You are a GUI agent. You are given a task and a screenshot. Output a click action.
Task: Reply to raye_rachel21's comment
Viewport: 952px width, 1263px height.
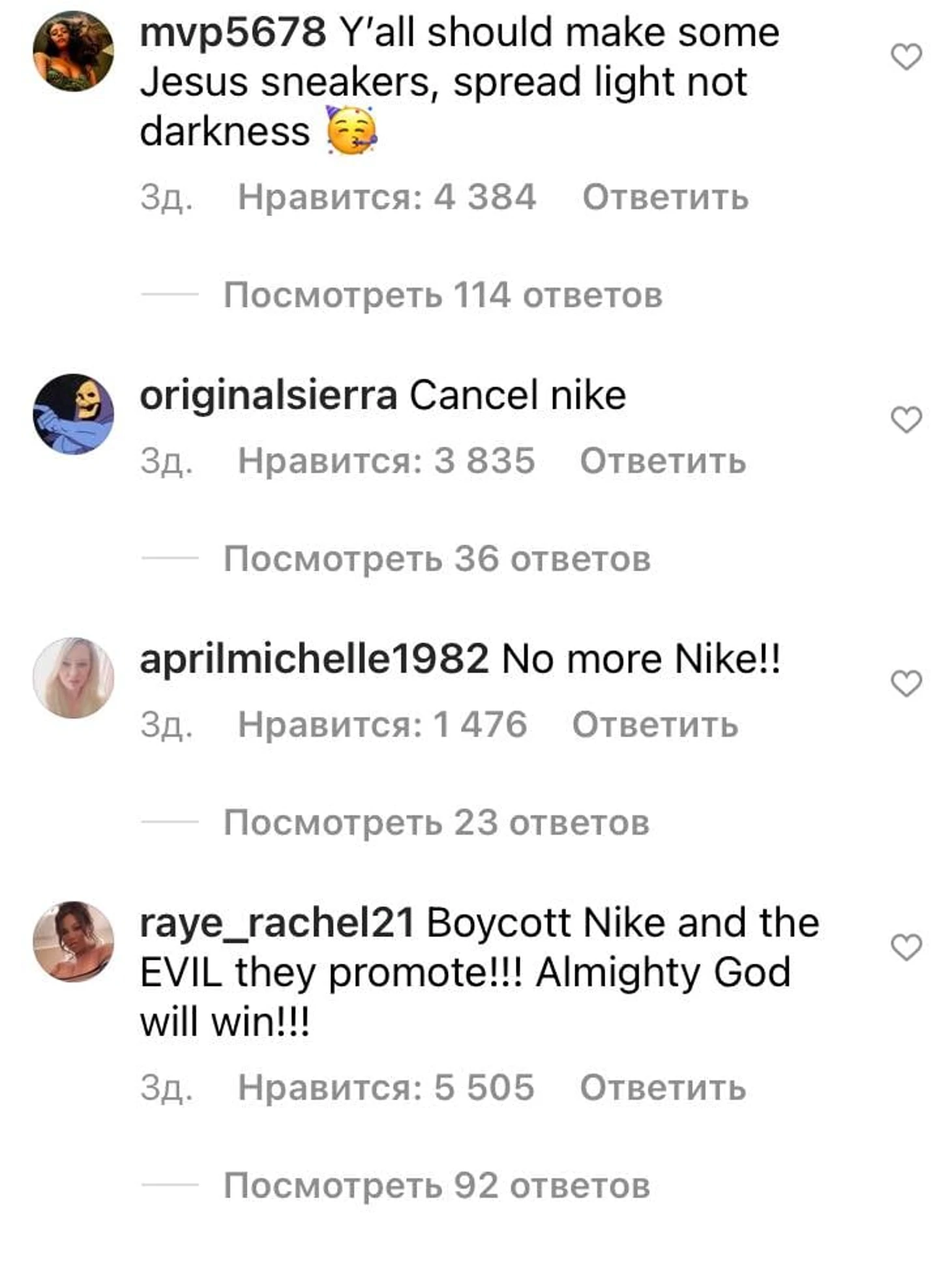tap(662, 1088)
